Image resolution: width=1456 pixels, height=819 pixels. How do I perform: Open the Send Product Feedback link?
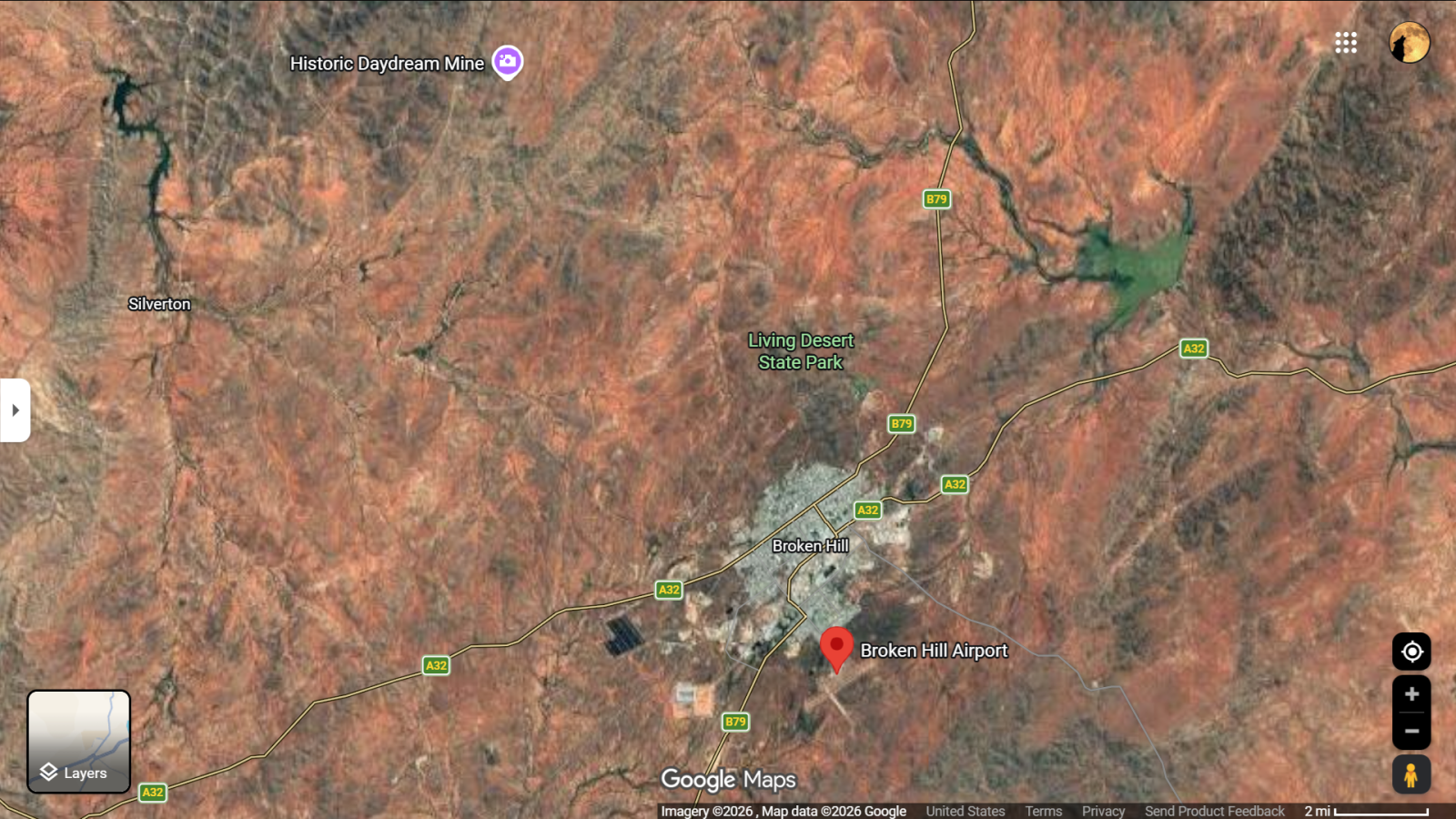[1214, 811]
